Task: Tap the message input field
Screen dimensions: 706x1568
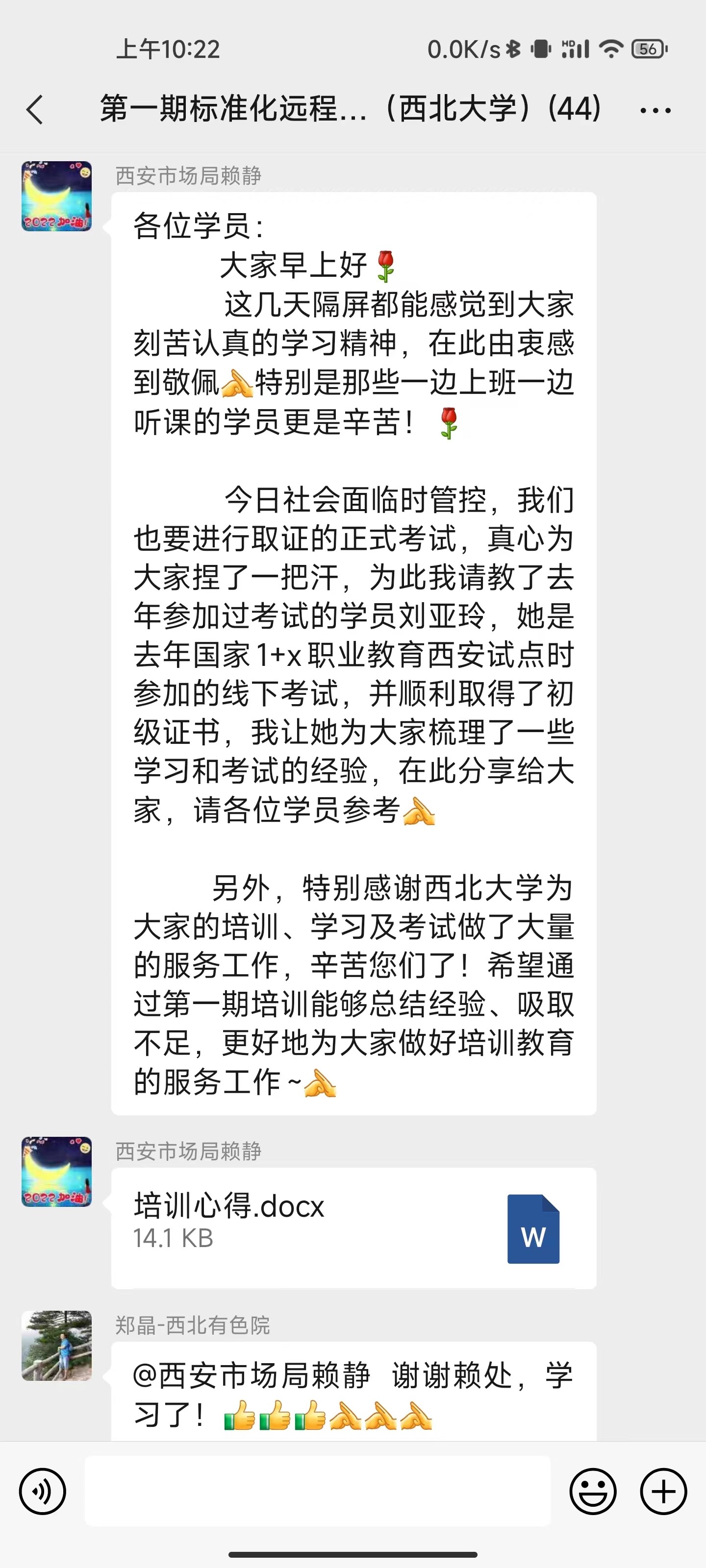Action: (317, 1491)
